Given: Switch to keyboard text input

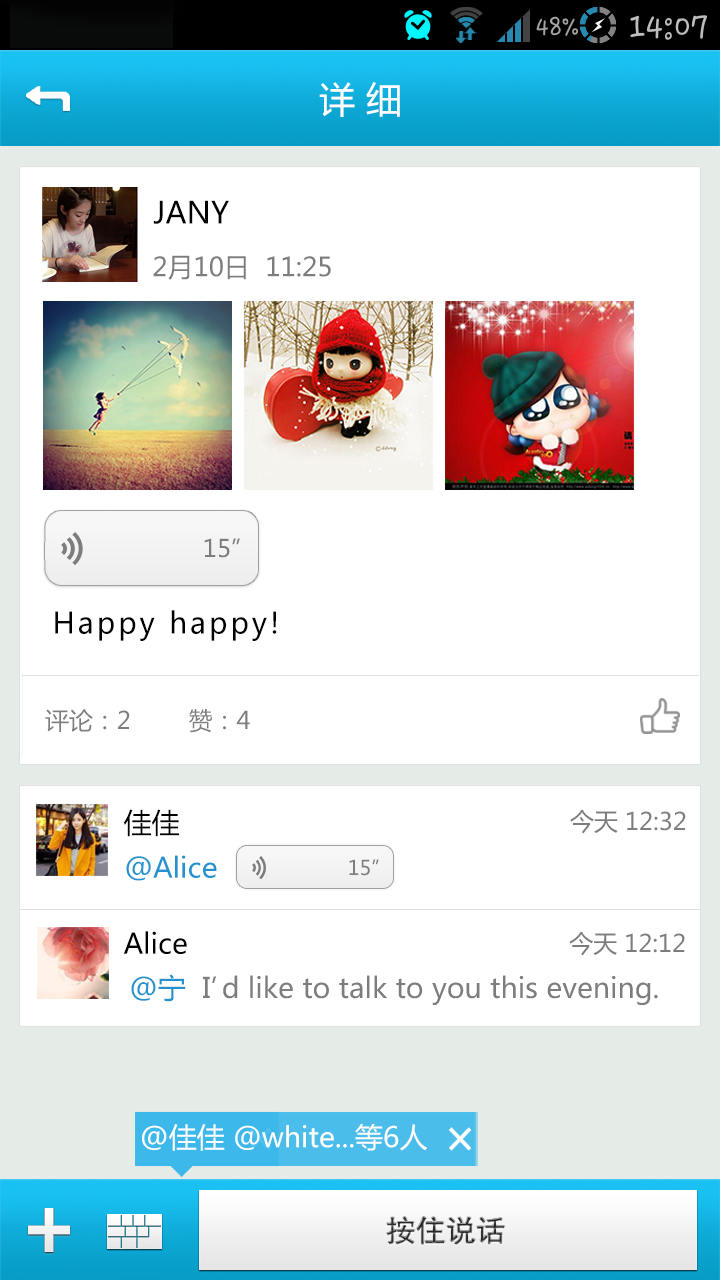Looking at the screenshot, I should tap(134, 1231).
